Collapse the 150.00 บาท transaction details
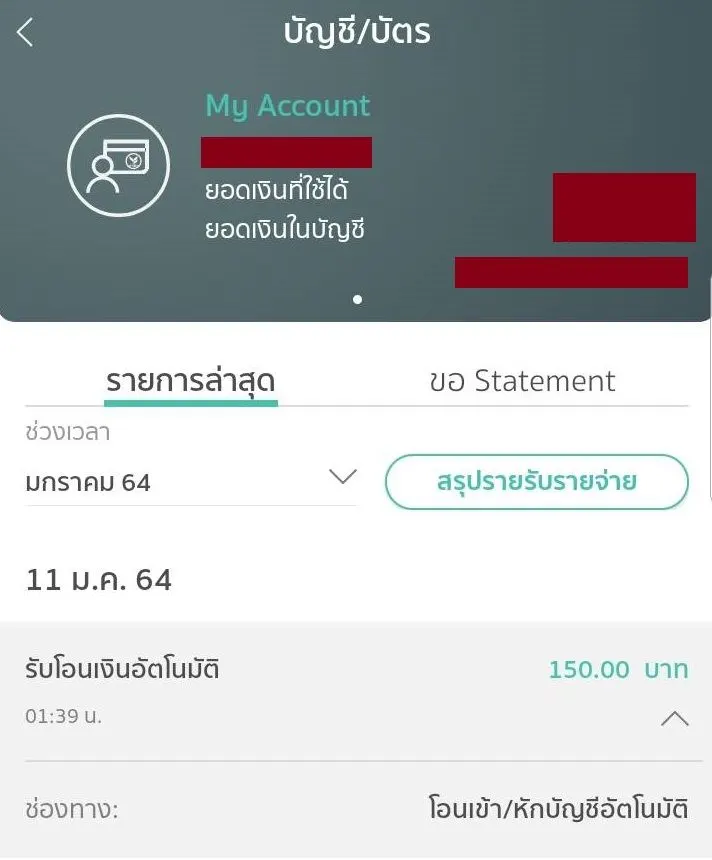Viewport: 712px width, 860px height. click(x=675, y=718)
